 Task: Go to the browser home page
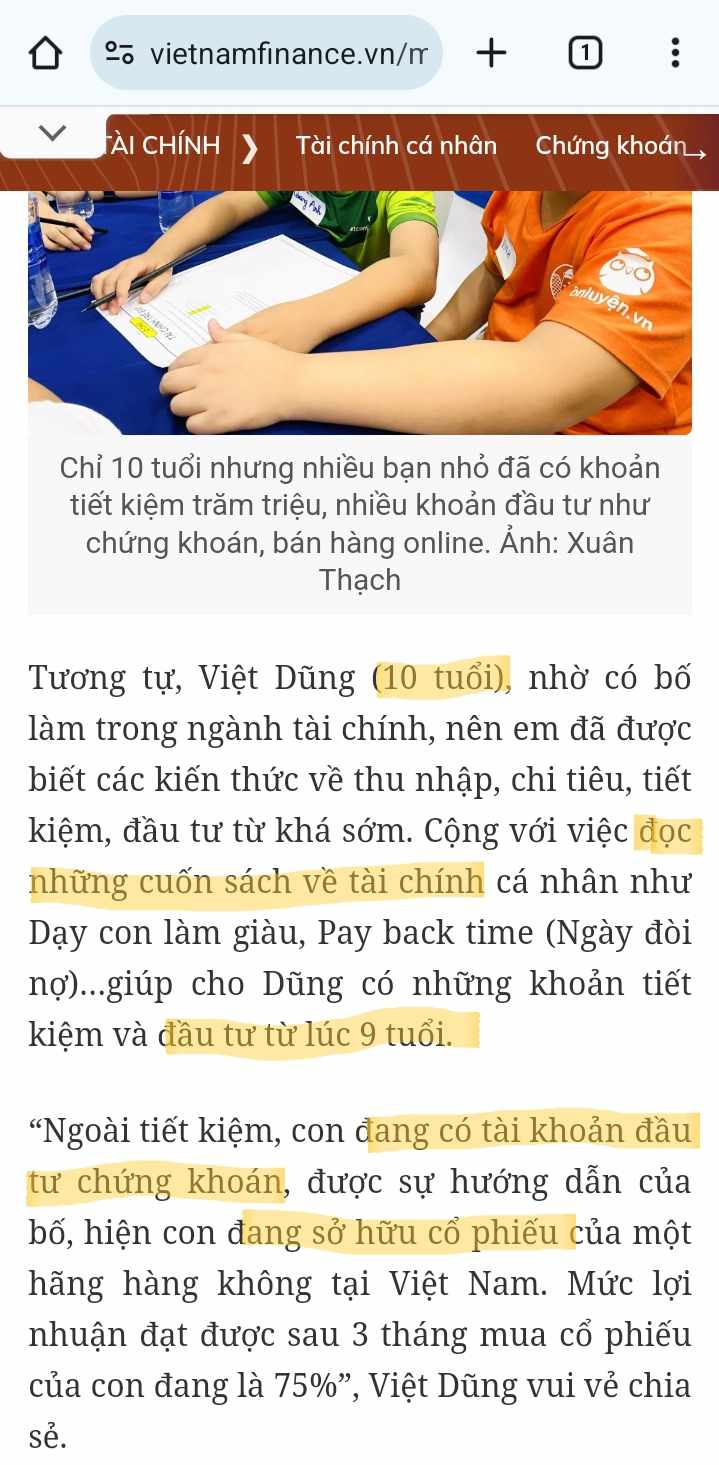click(45, 53)
